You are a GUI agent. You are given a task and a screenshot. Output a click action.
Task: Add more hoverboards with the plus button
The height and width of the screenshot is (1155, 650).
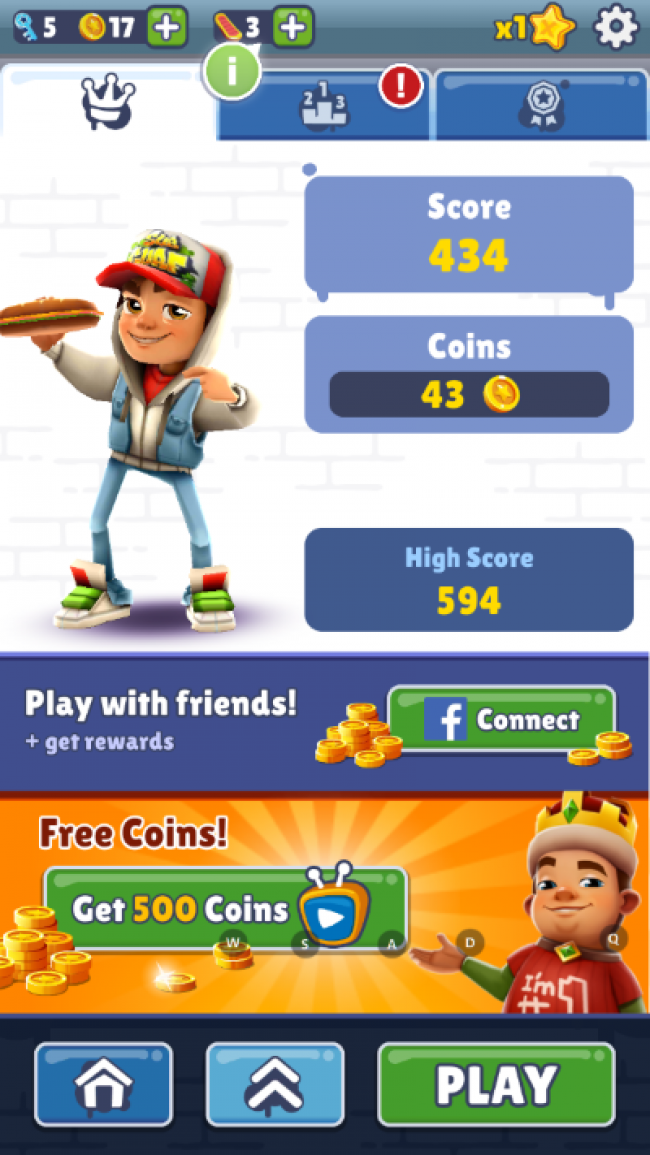coord(293,27)
